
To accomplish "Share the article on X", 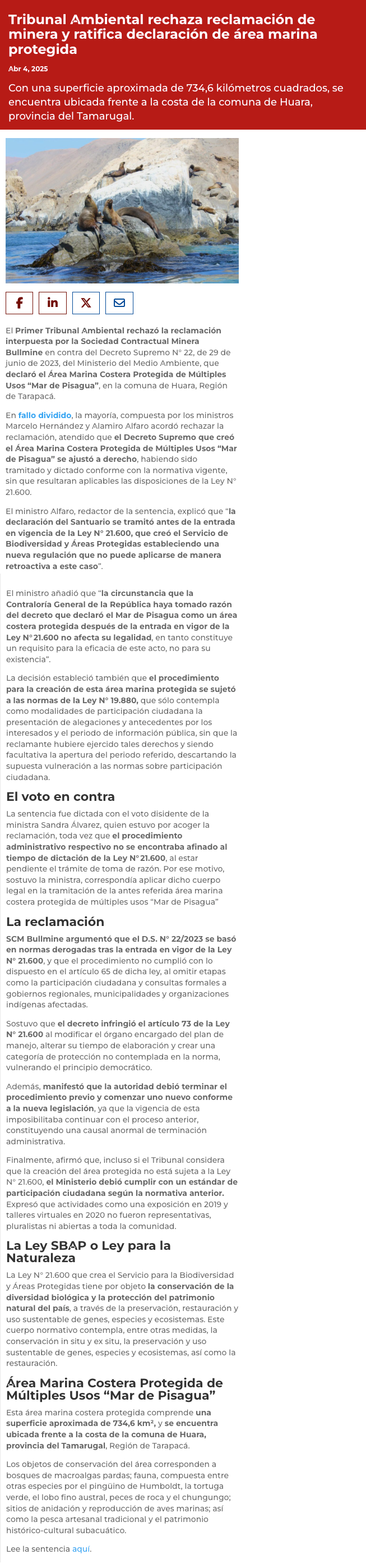I will coord(86,302).
